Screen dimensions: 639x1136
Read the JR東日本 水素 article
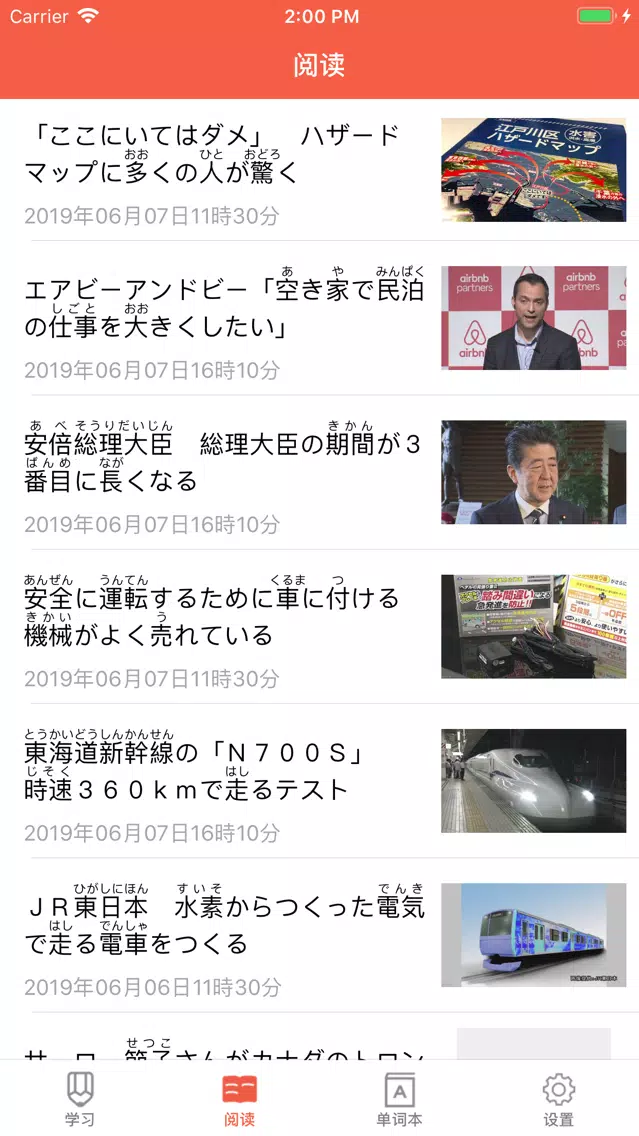pos(320,935)
